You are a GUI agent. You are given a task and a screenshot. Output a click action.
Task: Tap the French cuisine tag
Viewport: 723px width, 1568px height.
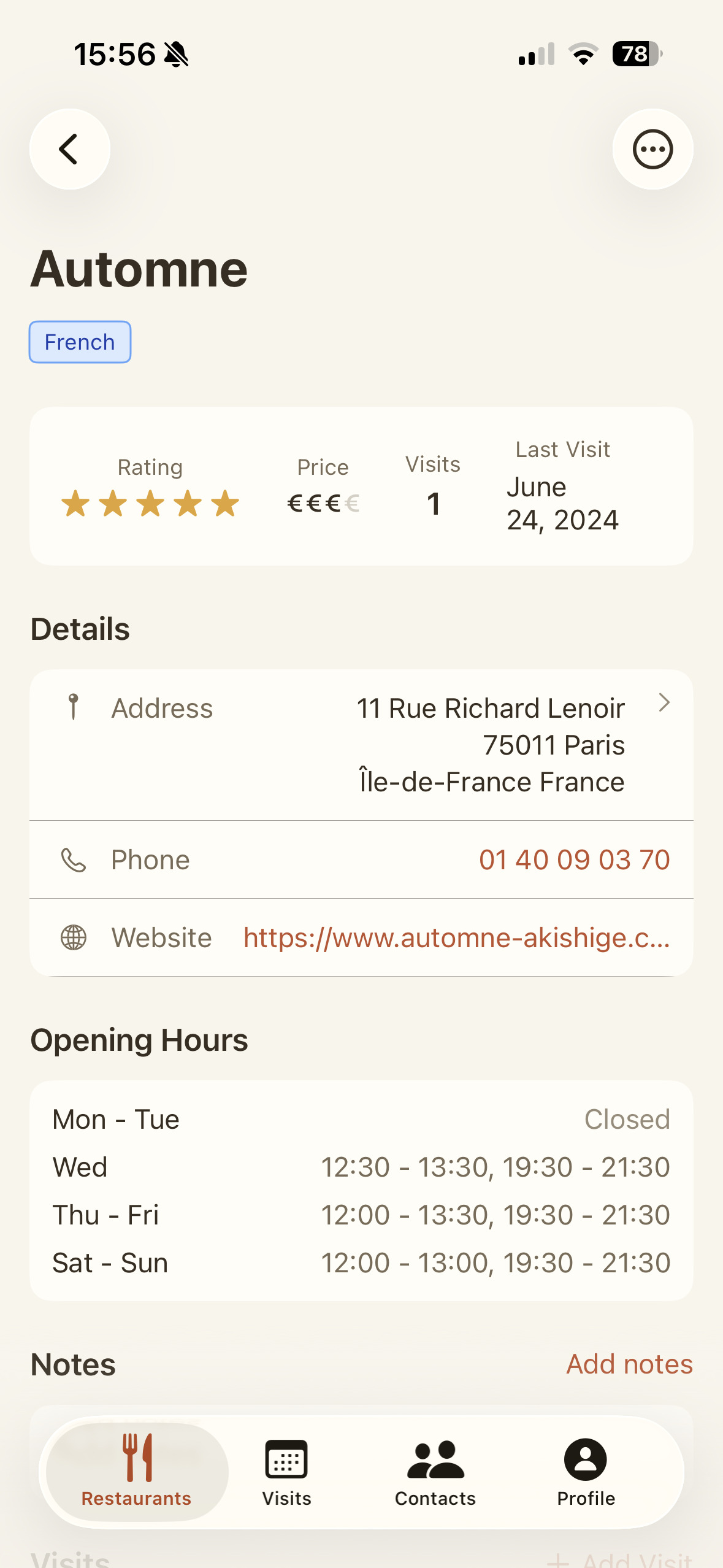pos(80,342)
